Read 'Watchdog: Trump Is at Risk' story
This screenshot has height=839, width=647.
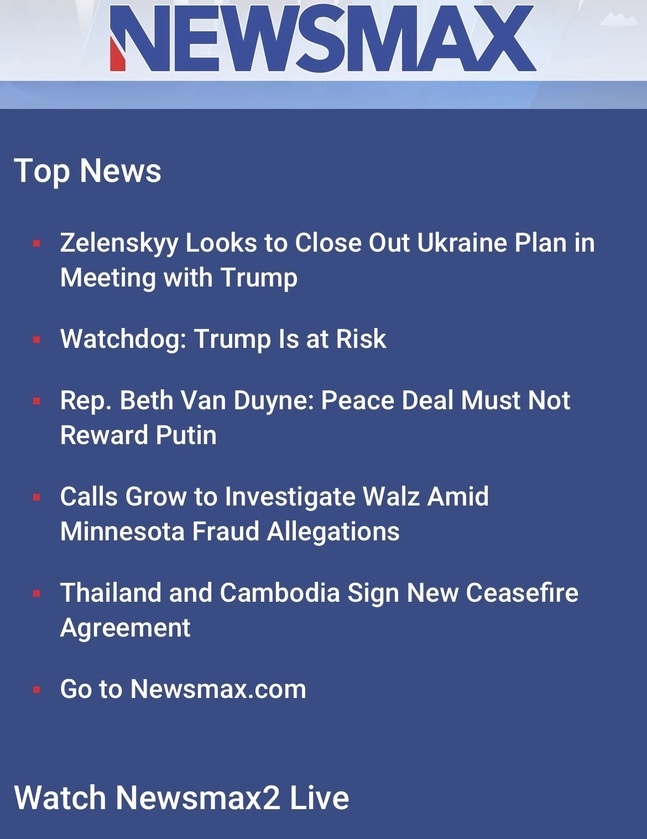coord(223,339)
